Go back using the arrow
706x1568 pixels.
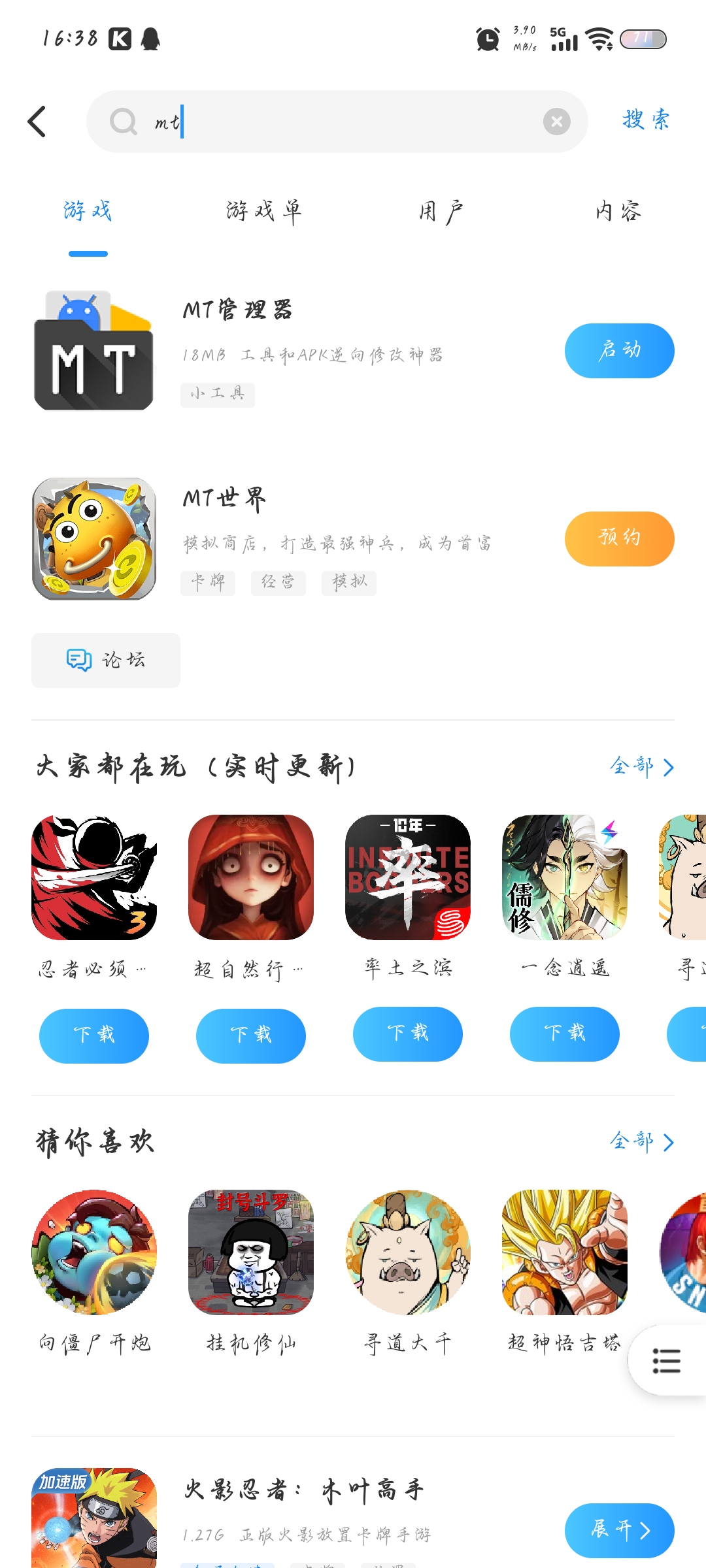tap(38, 122)
